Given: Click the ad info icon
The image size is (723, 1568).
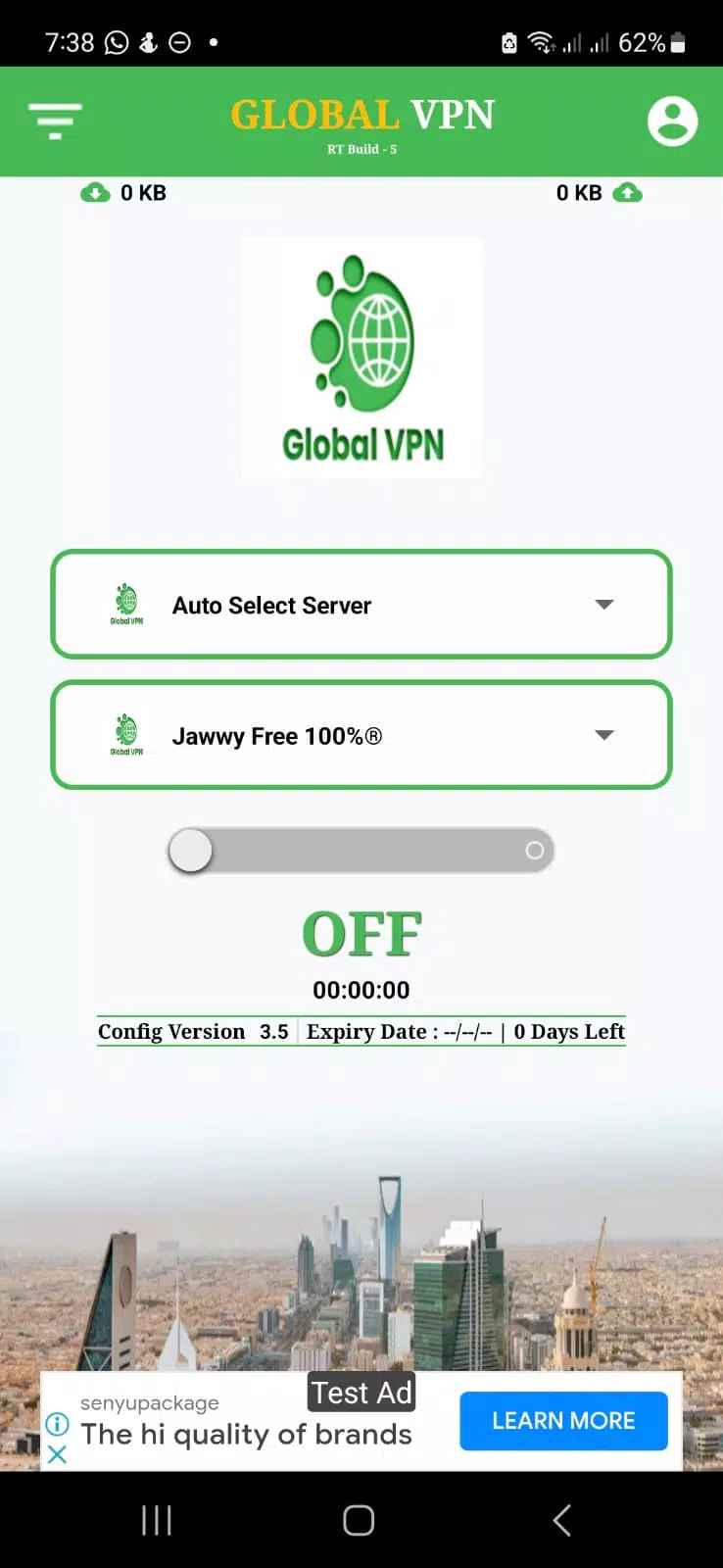Looking at the screenshot, I should click(x=57, y=1423).
